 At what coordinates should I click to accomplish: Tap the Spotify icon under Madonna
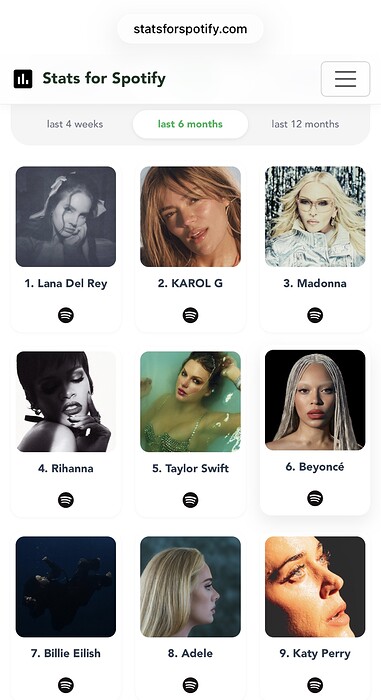pos(315,315)
